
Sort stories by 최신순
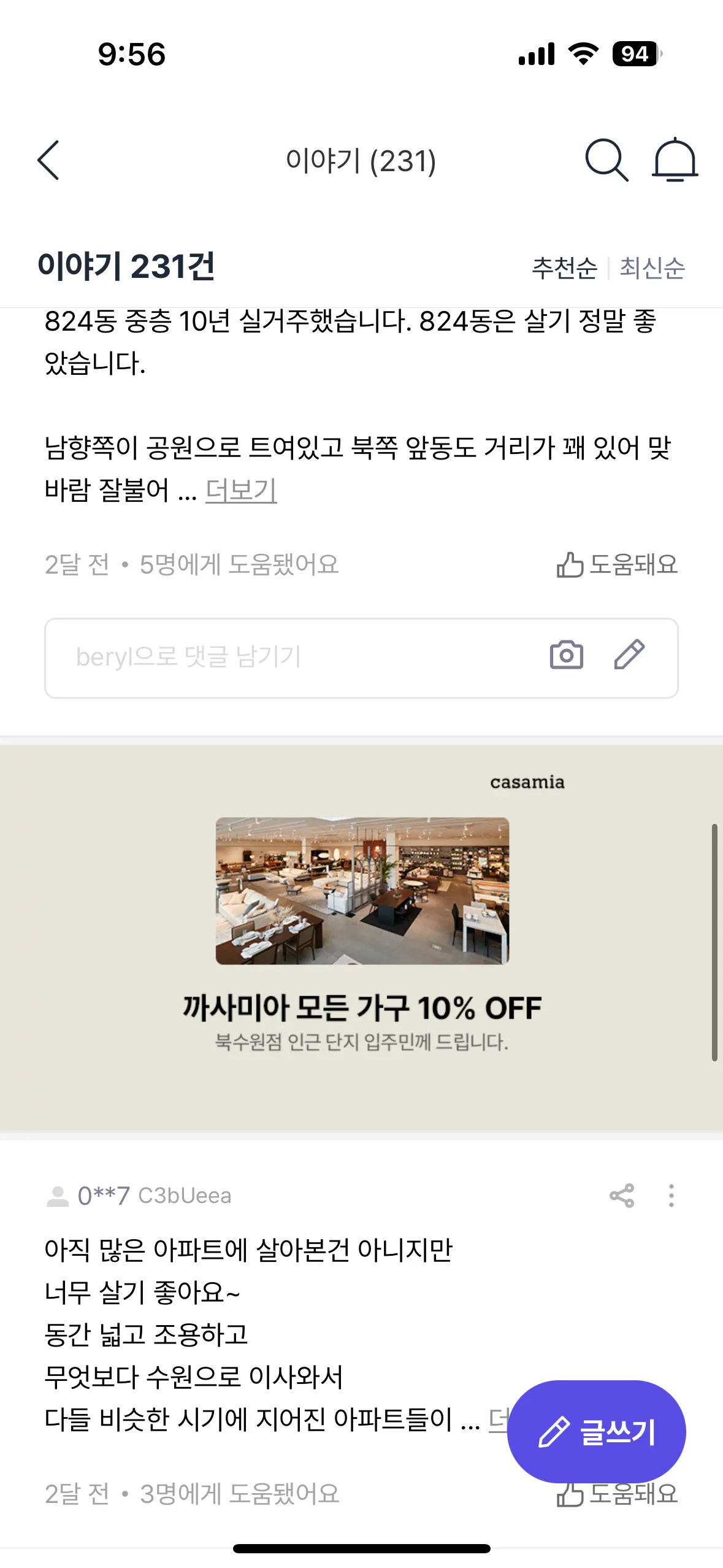(x=652, y=268)
